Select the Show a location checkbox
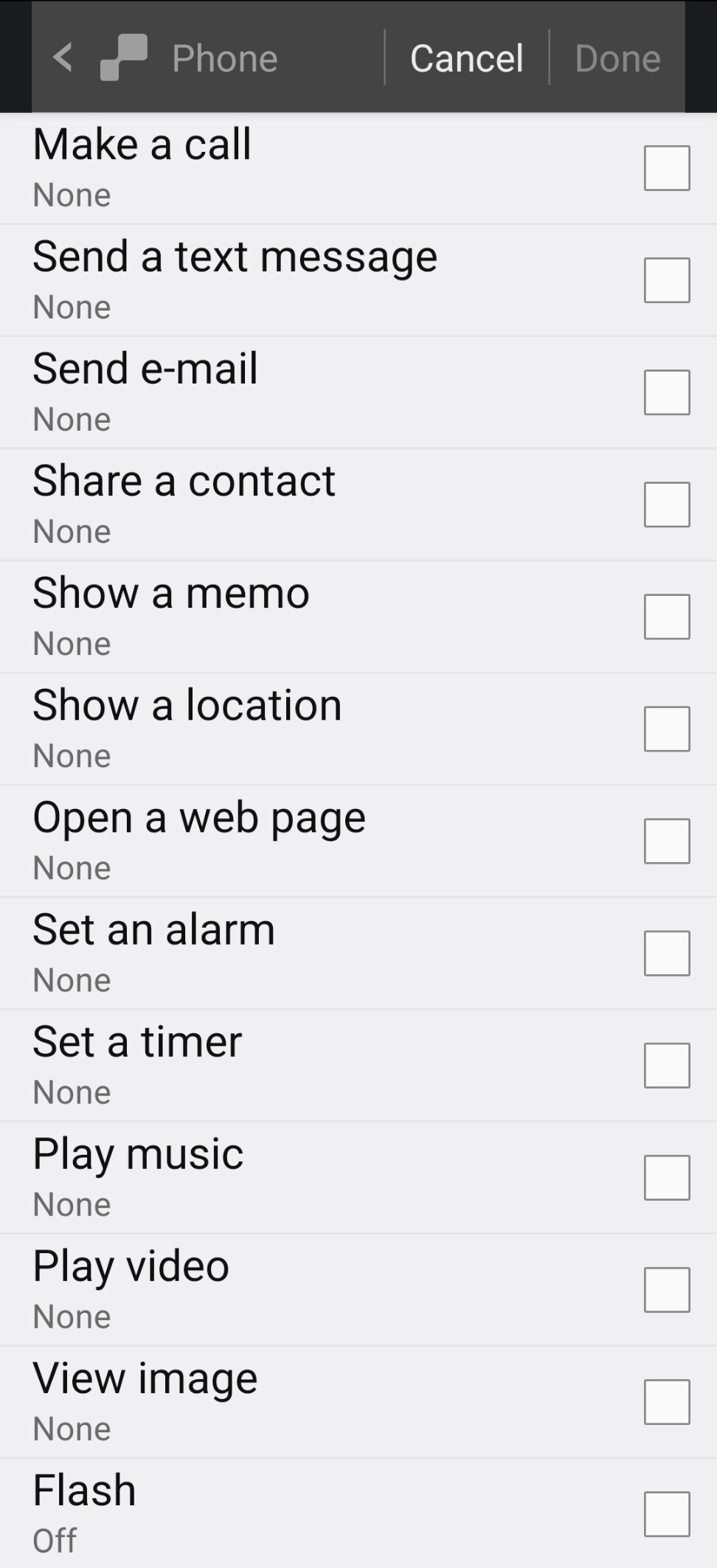Screen dimensions: 717x1568 pyautogui.click(x=666, y=729)
